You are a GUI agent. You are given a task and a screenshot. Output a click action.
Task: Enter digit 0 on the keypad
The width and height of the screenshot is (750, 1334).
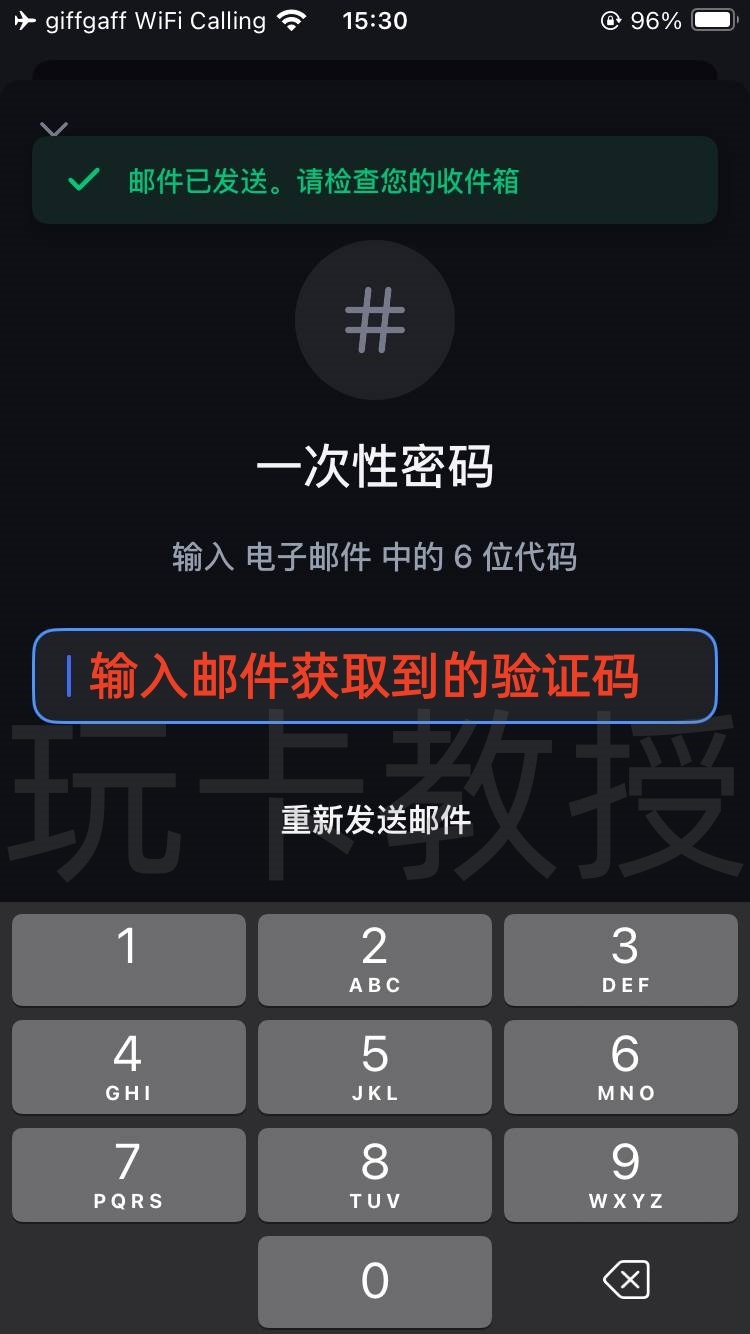pyautogui.click(x=375, y=1281)
